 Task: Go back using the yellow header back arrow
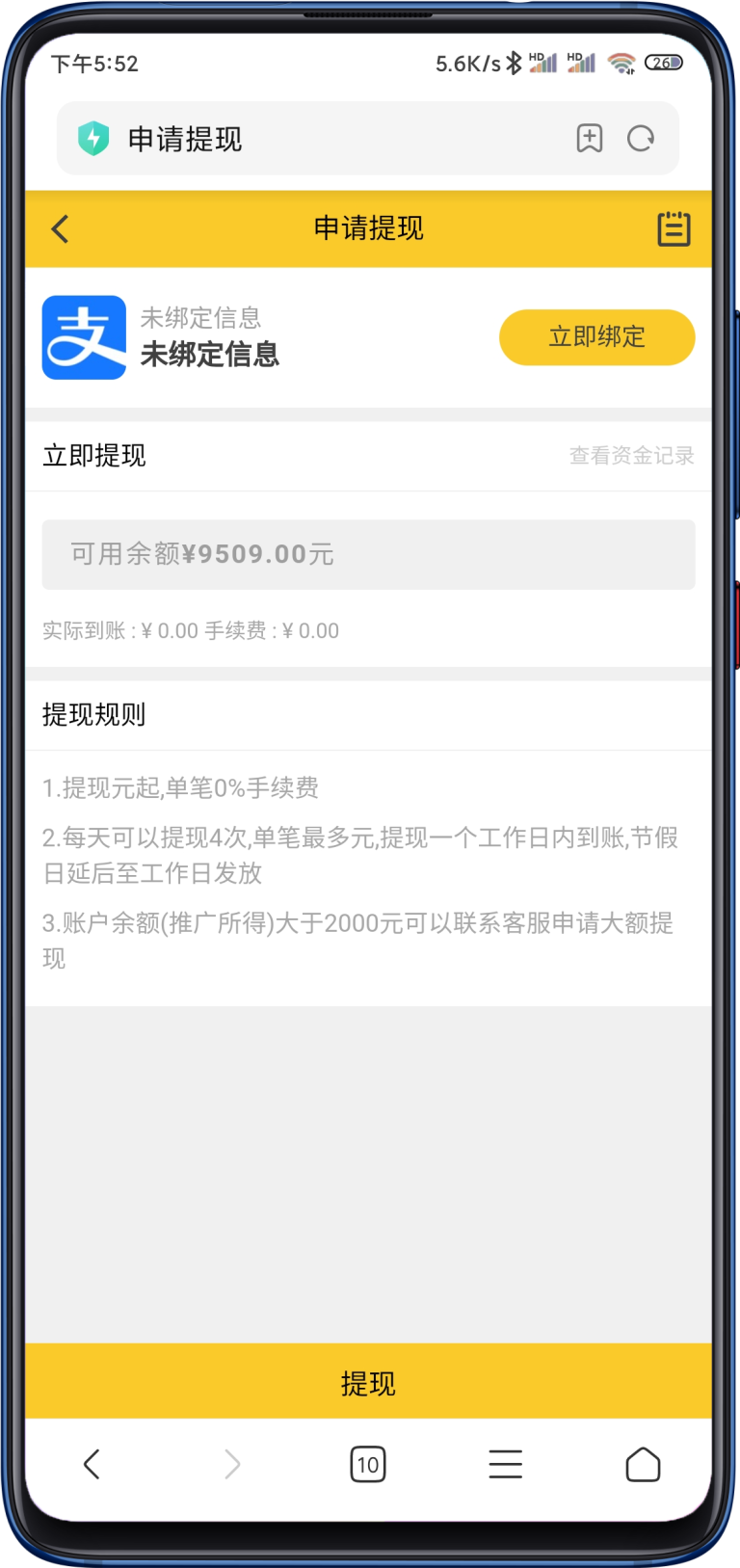point(59,228)
